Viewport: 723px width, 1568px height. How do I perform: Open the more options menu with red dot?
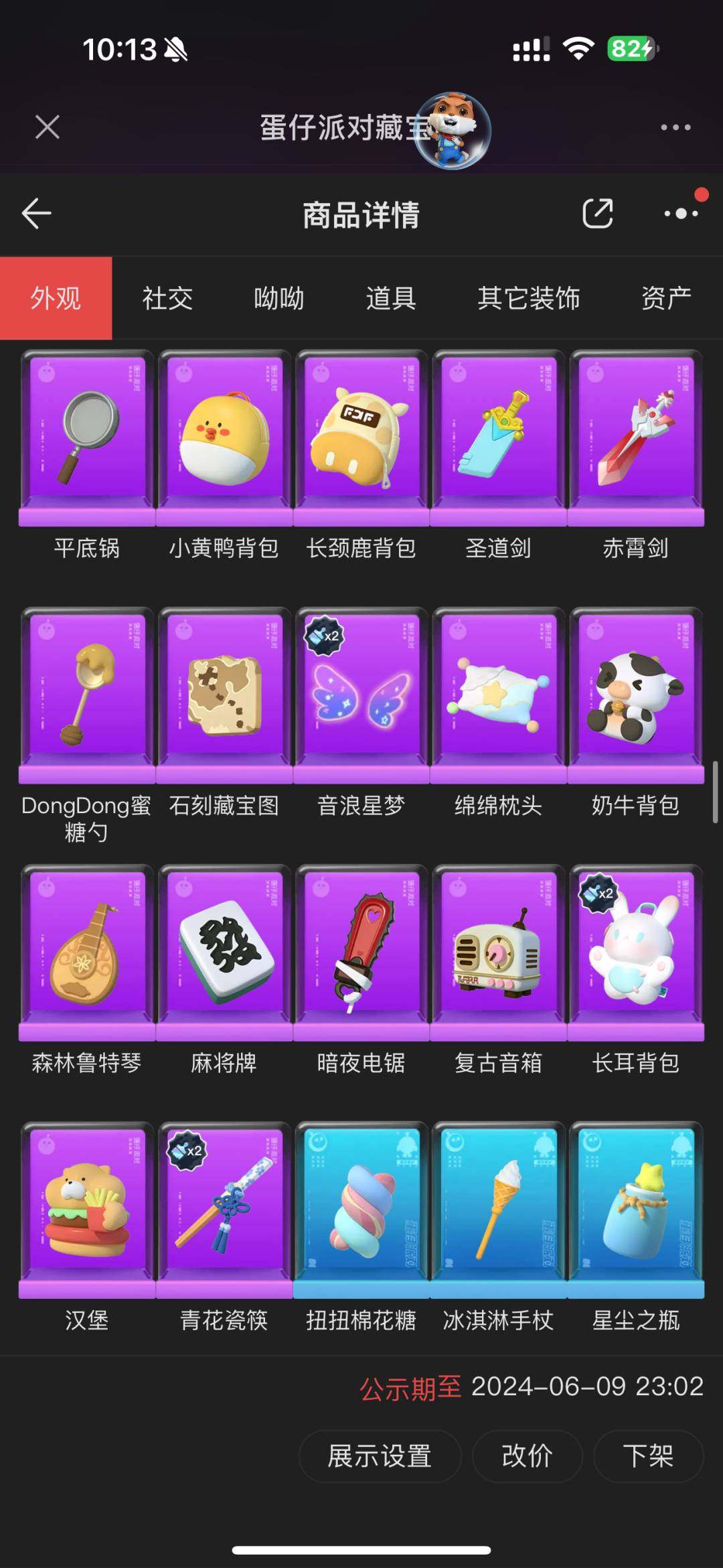click(x=681, y=214)
